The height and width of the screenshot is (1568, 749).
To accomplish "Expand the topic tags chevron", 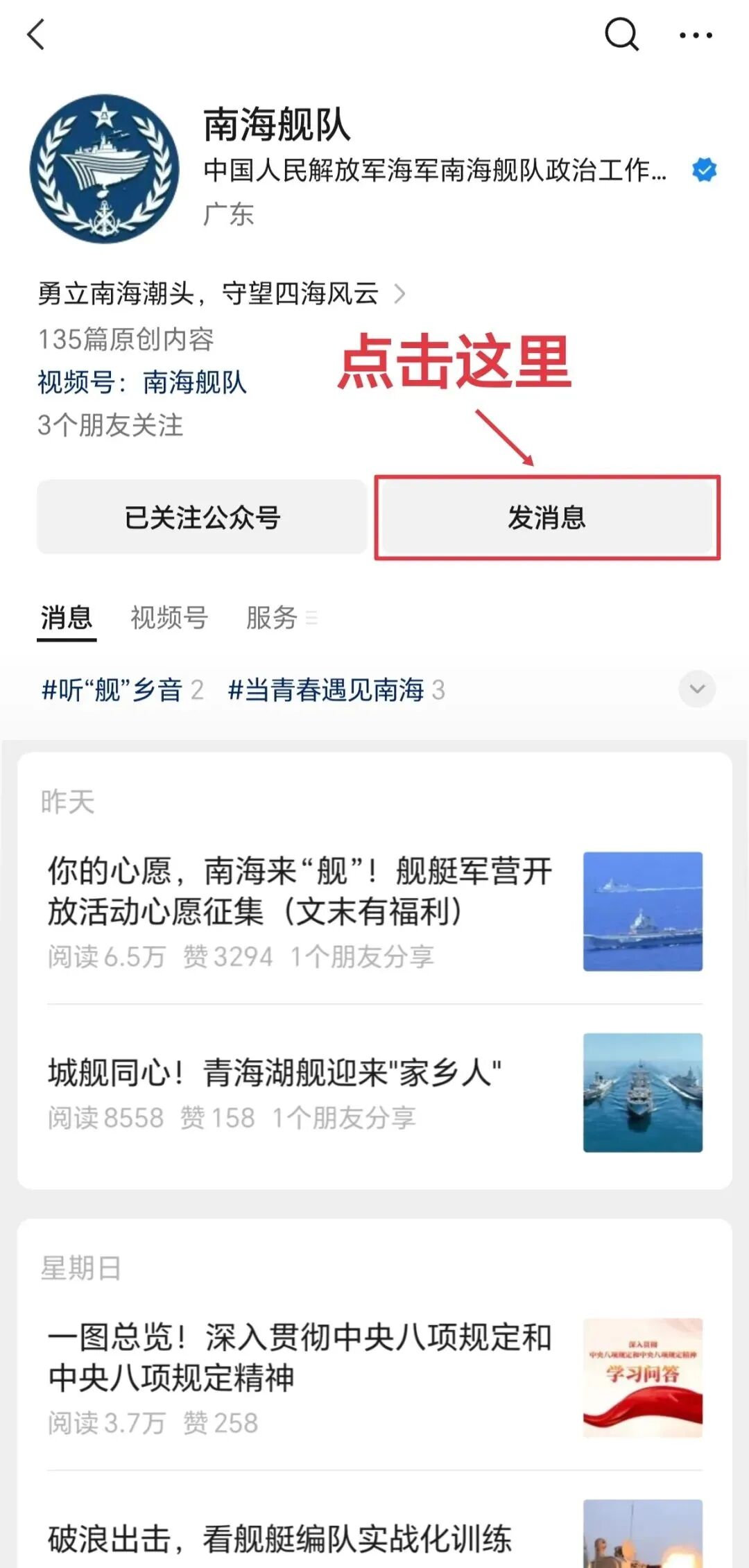I will tap(697, 689).
